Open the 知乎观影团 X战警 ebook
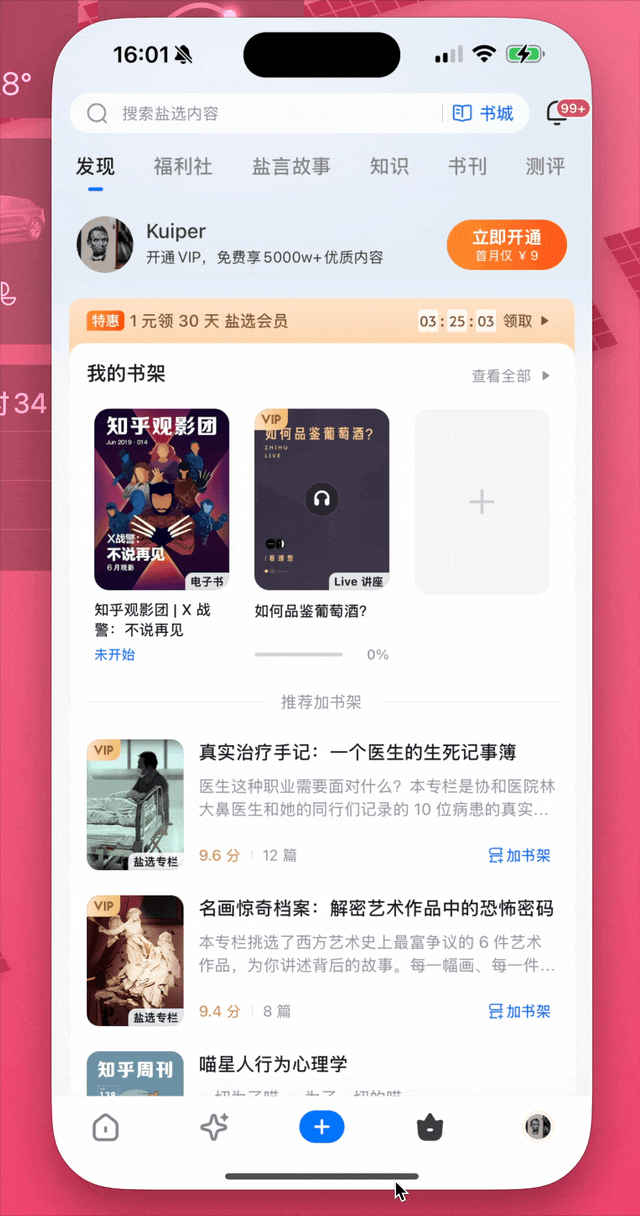640x1216 pixels. [162, 500]
